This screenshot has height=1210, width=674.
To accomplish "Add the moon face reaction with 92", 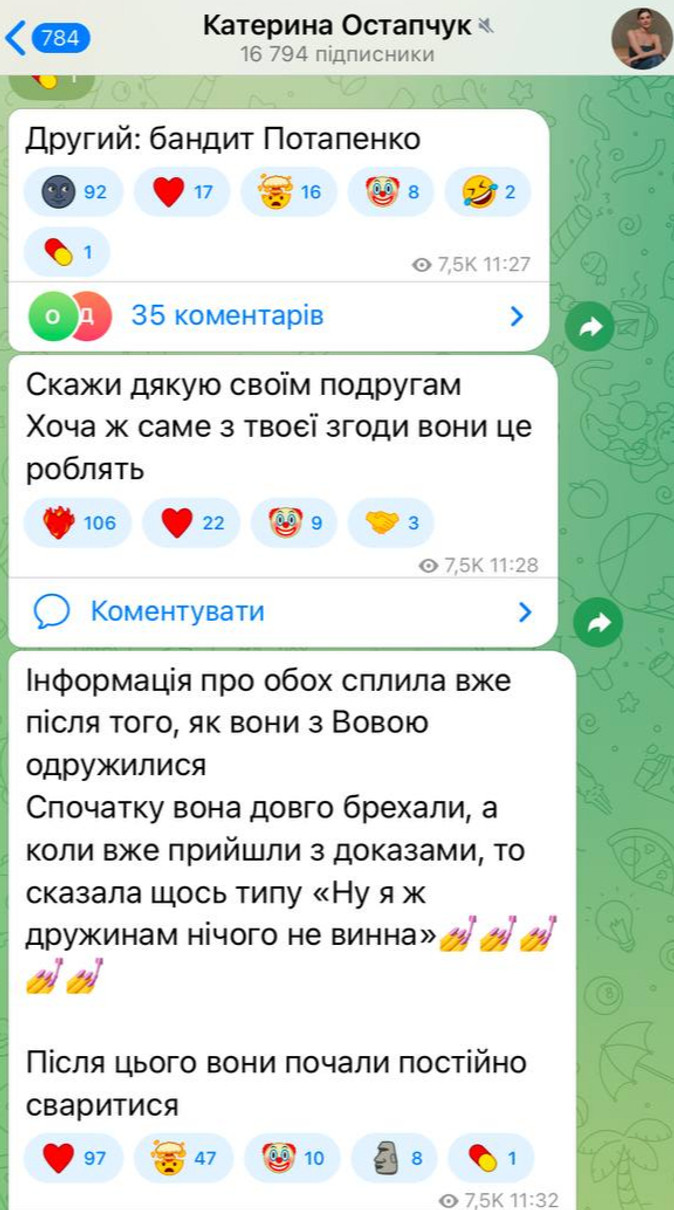I will click(x=77, y=192).
